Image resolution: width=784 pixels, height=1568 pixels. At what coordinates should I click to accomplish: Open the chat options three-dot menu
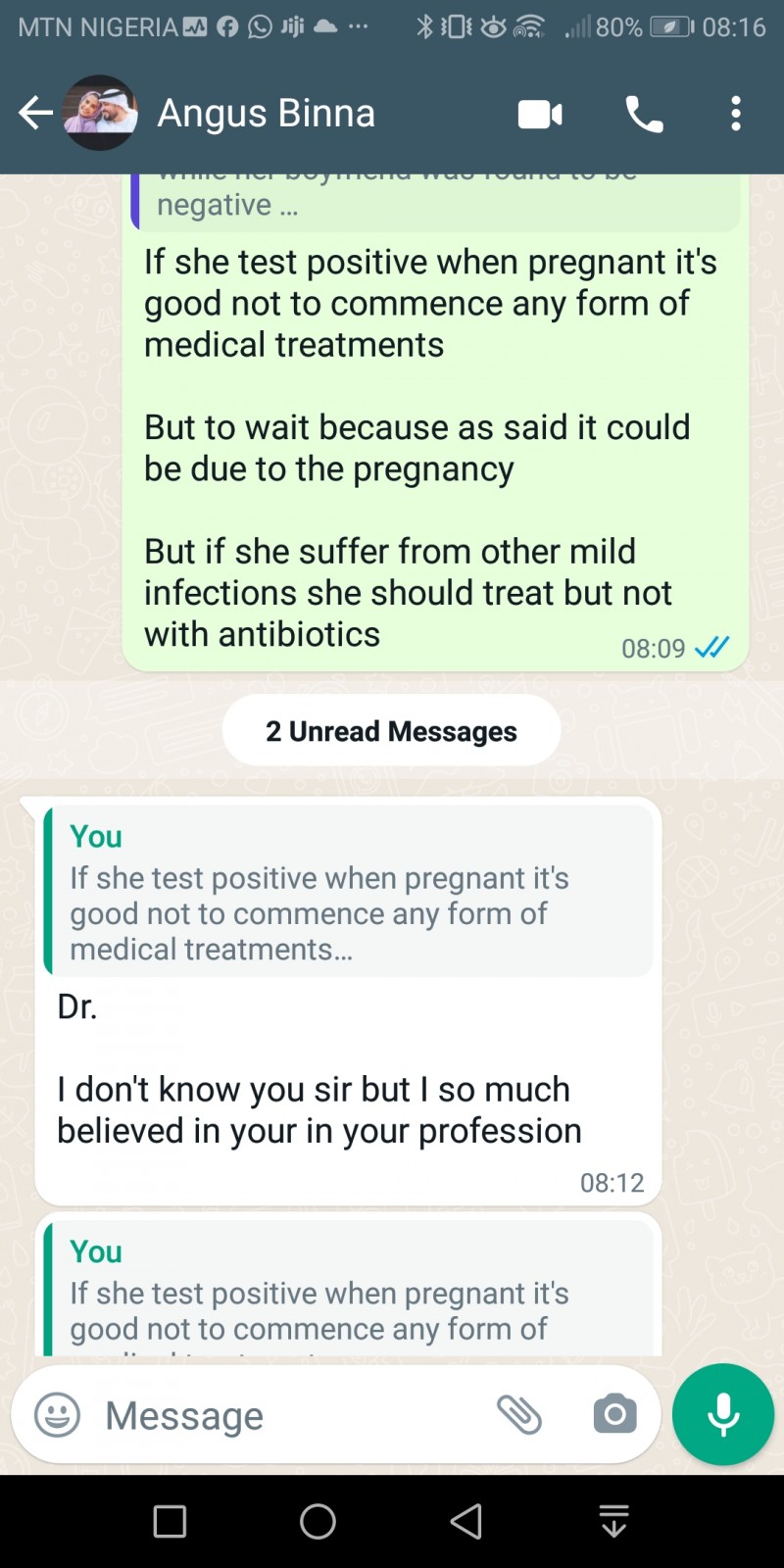point(736,113)
